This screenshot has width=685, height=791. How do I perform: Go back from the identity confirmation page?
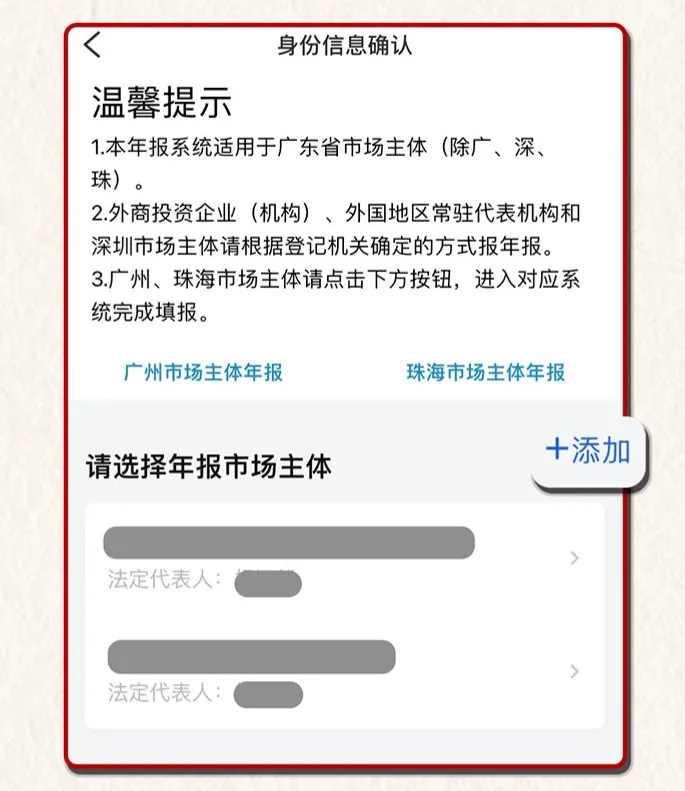pyautogui.click(x=93, y=45)
